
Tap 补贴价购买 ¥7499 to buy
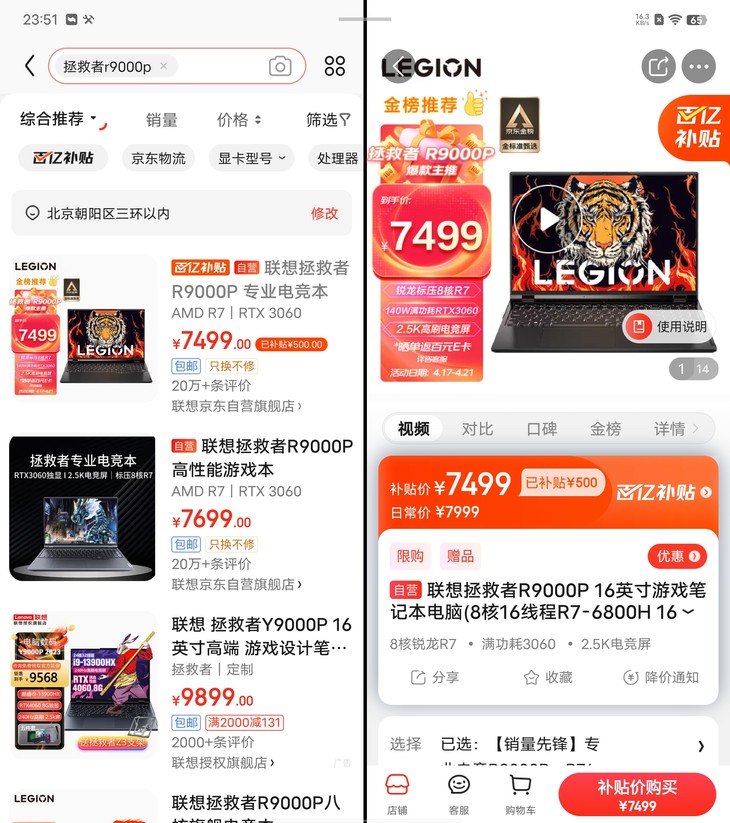click(637, 795)
